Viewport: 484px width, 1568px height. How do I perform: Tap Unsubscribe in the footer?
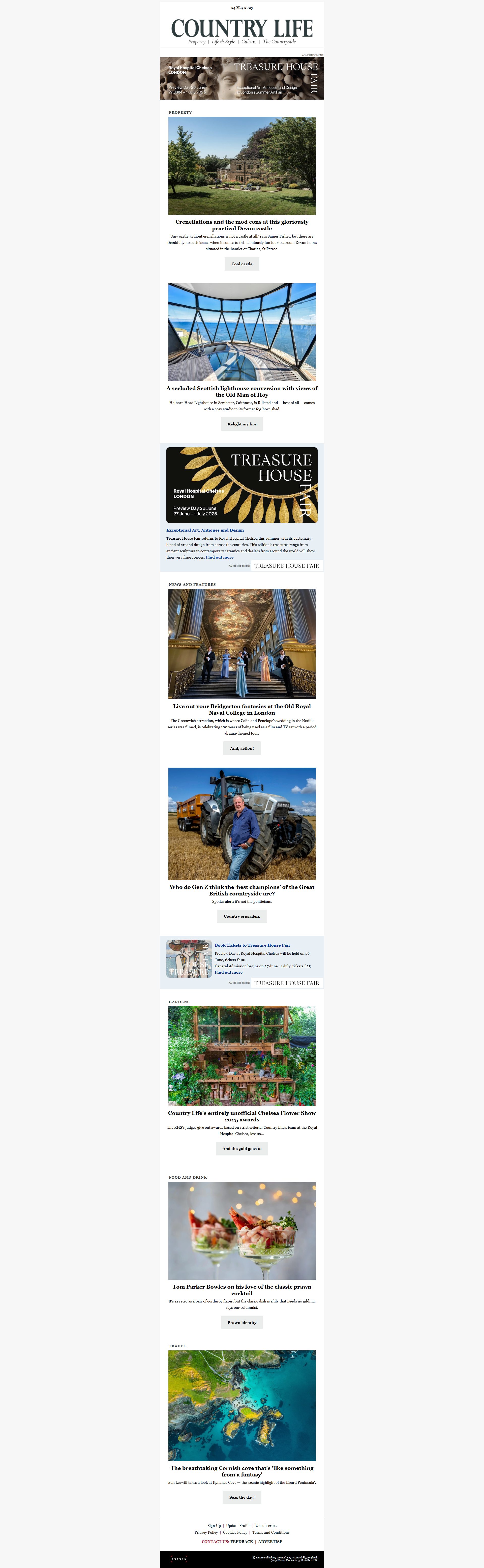pos(266,1525)
